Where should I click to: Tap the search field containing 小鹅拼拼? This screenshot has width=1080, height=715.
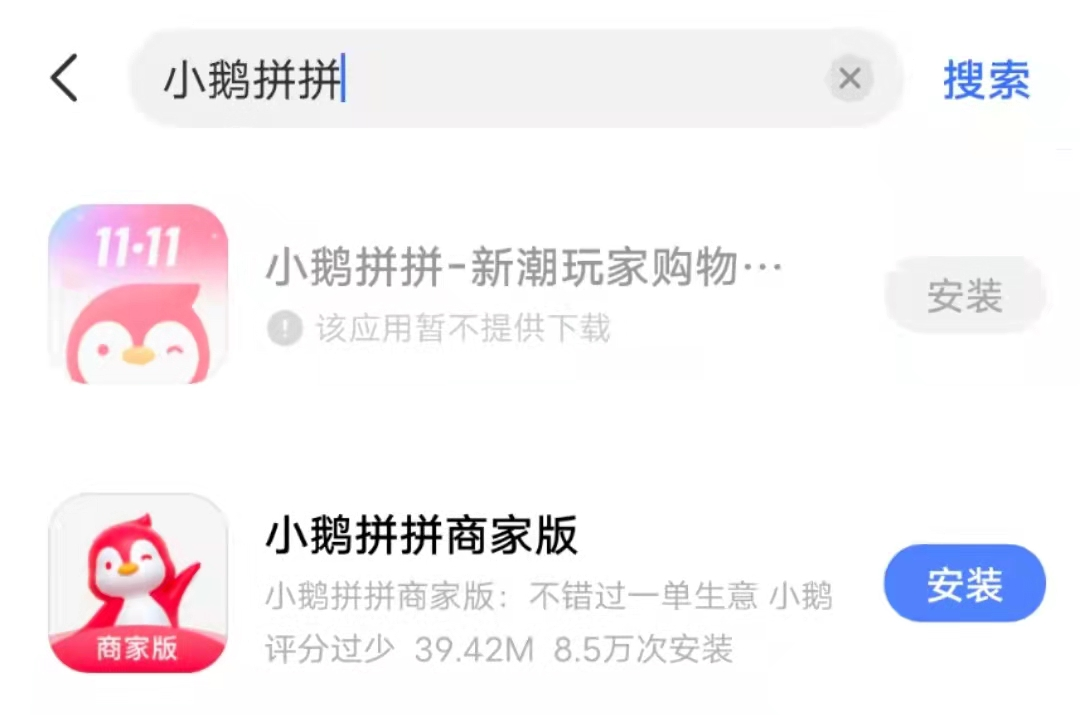(x=480, y=78)
